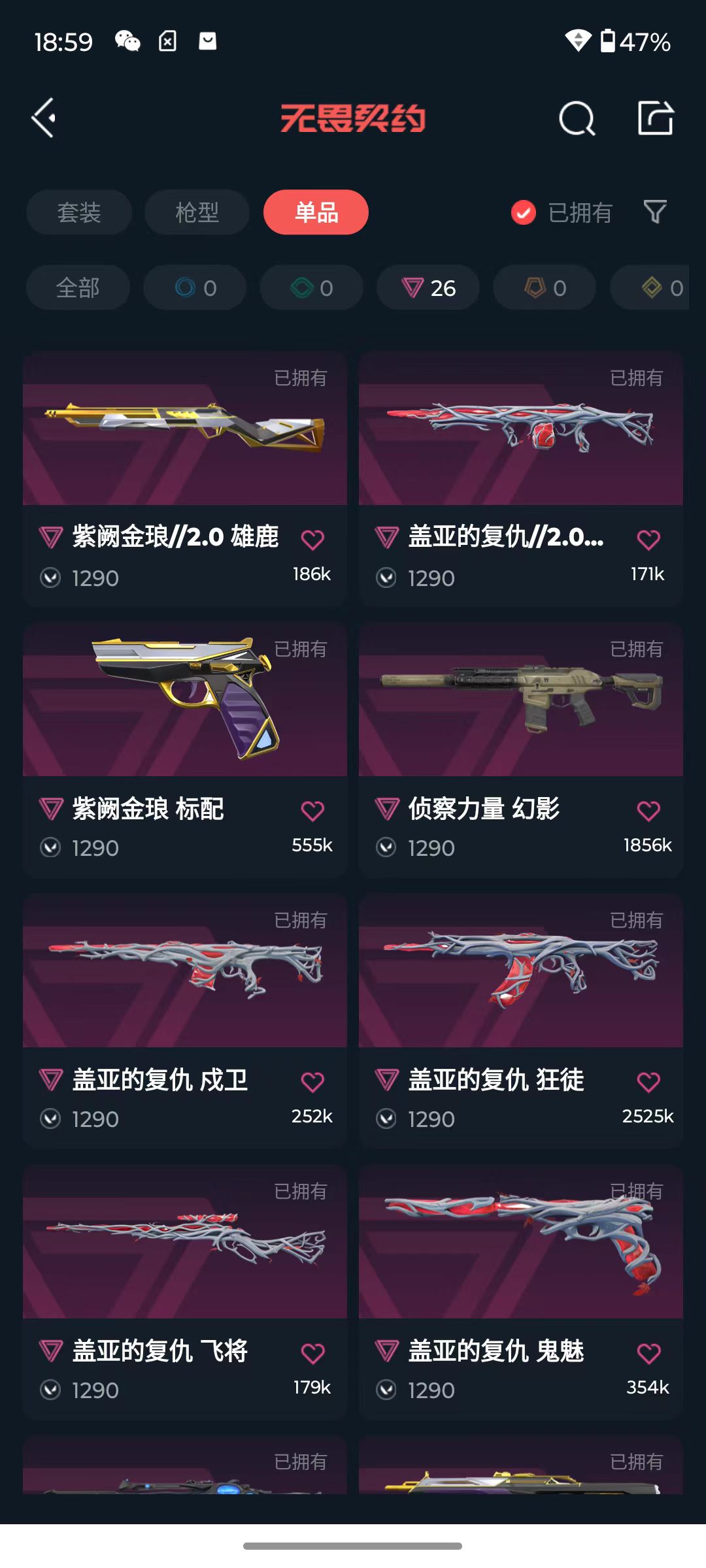Switch to the 套装 tab

coord(79,212)
